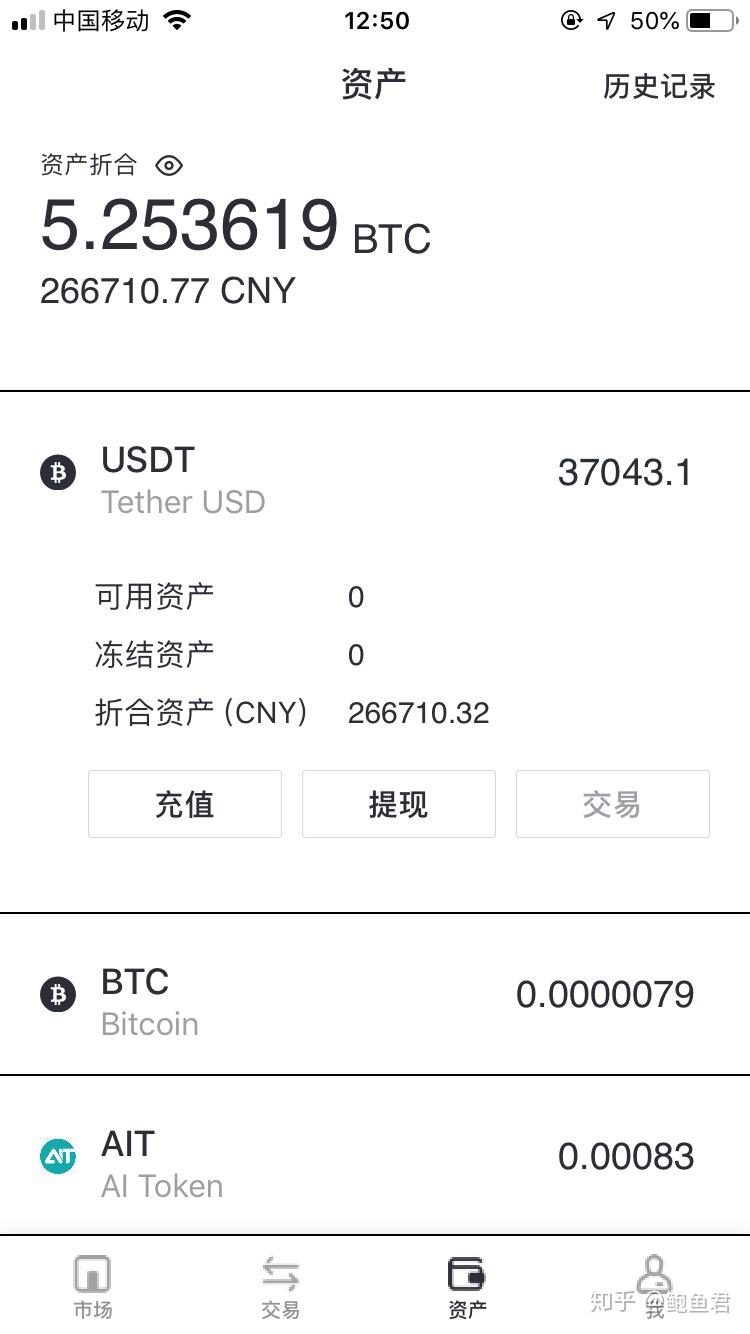The height and width of the screenshot is (1334, 750).
Task: Select the 资产 wallet icon in bottom nav
Action: pos(466,1275)
